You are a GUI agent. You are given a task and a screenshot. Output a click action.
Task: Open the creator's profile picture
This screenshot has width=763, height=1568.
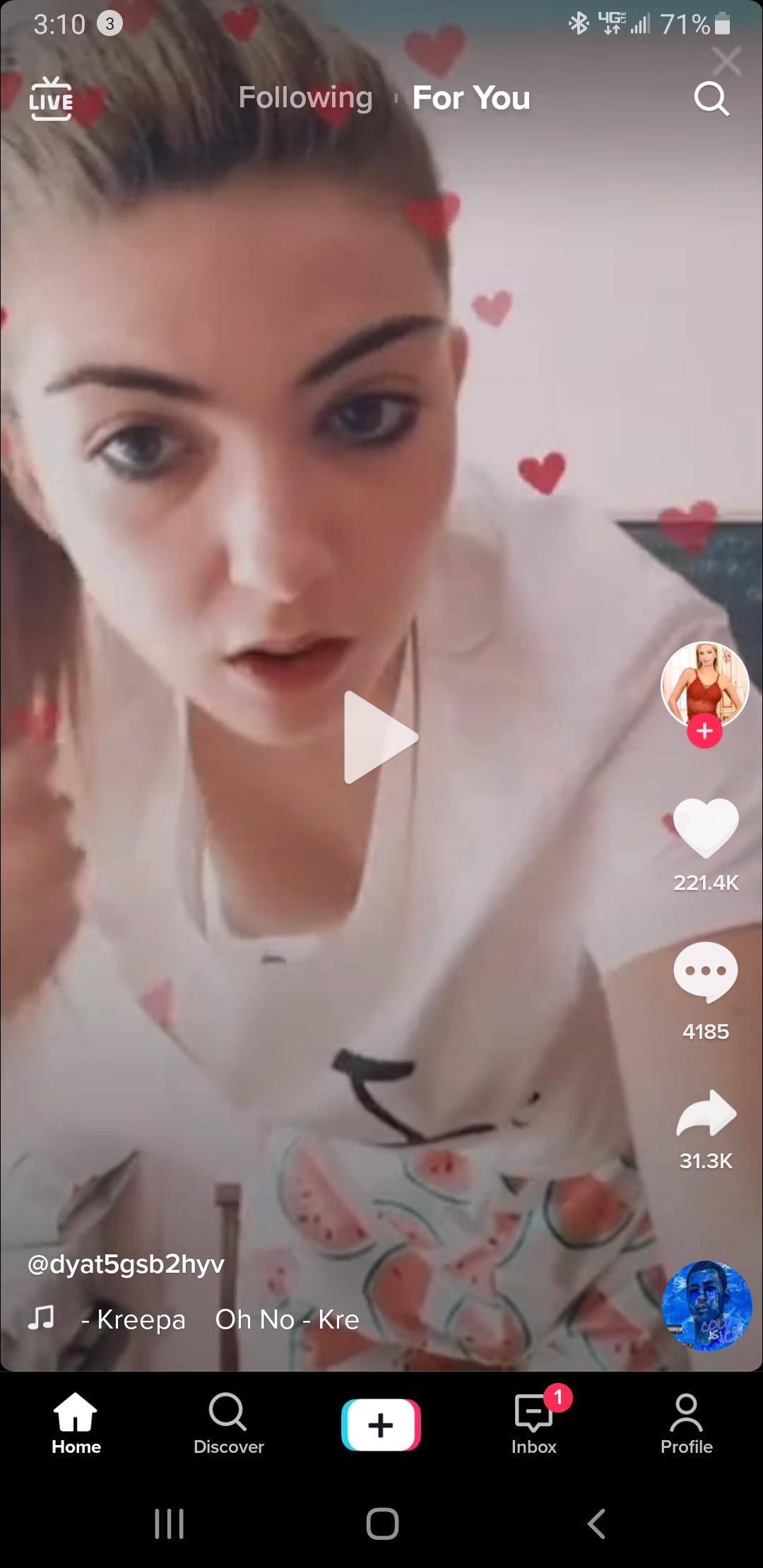point(704,683)
